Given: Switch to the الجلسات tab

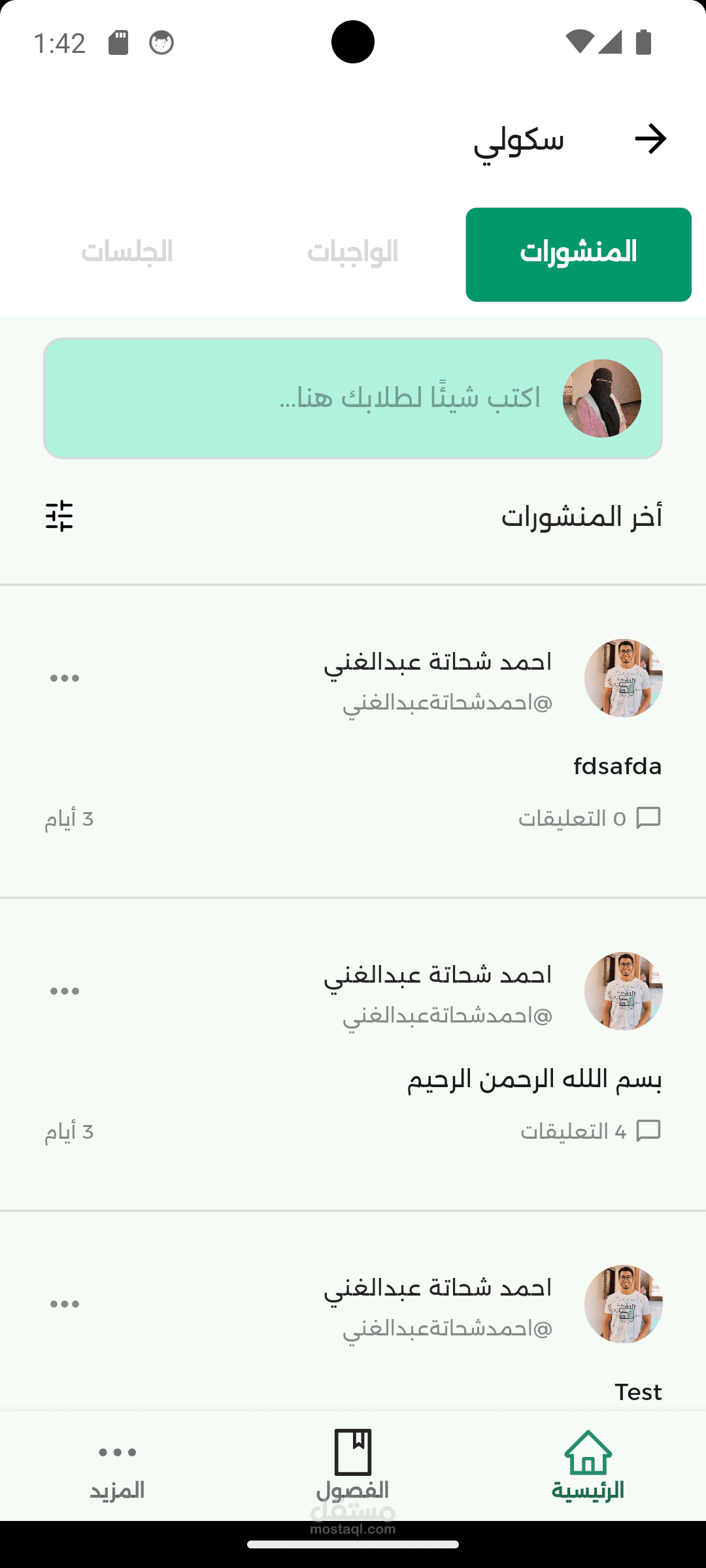Looking at the screenshot, I should (x=127, y=253).
